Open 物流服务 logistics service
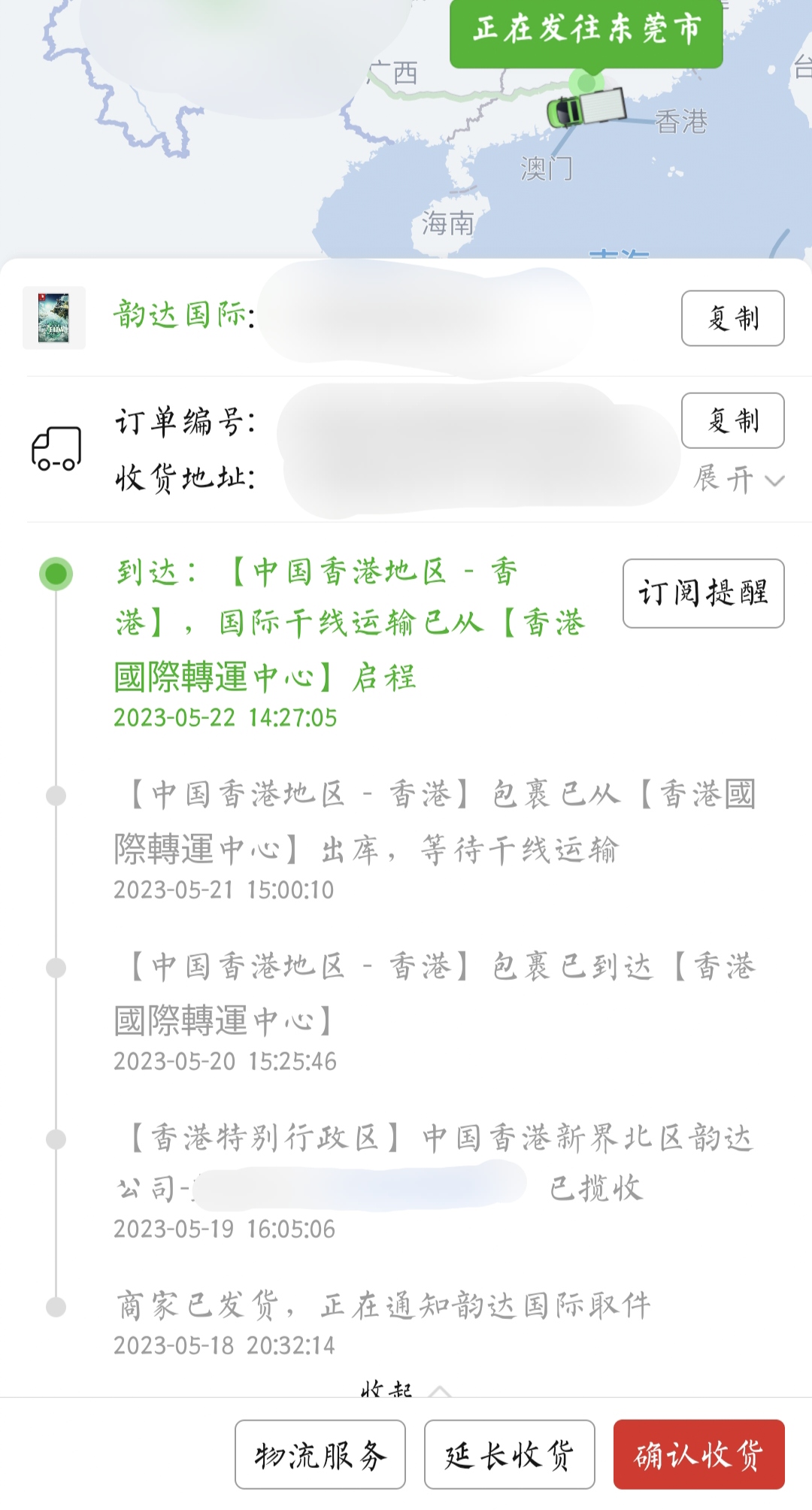 (320, 1454)
